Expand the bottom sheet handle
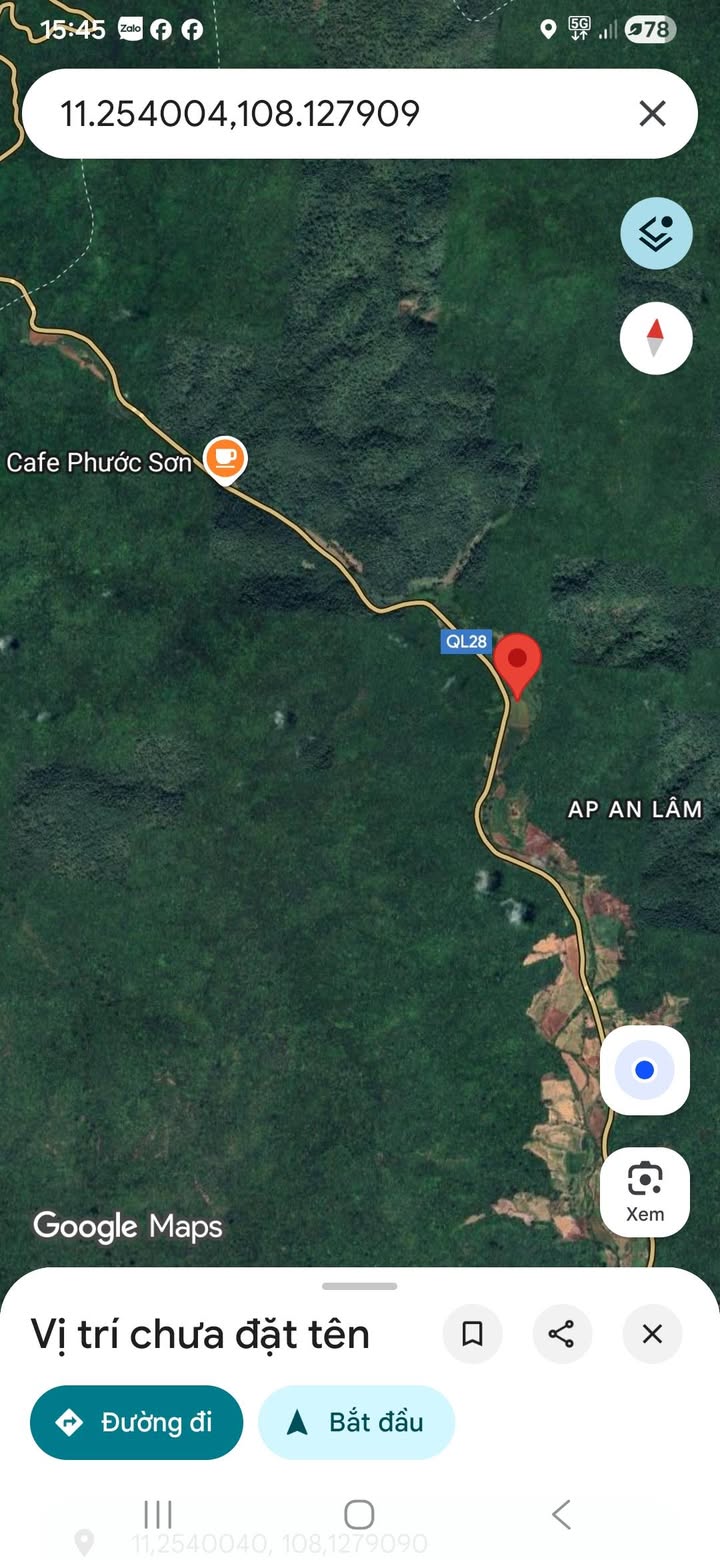 [x=360, y=1286]
